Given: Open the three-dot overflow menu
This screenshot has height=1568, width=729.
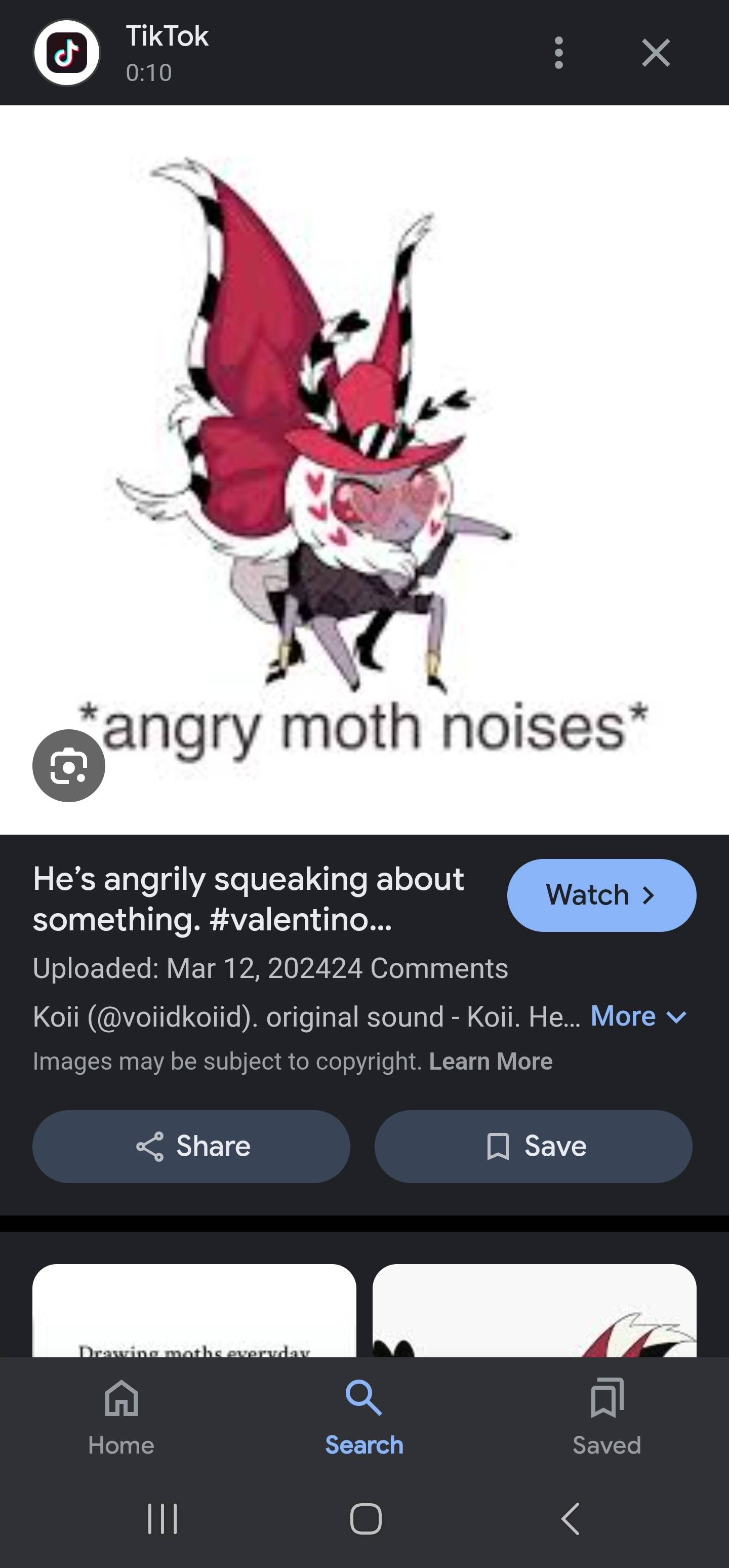Looking at the screenshot, I should [x=558, y=53].
